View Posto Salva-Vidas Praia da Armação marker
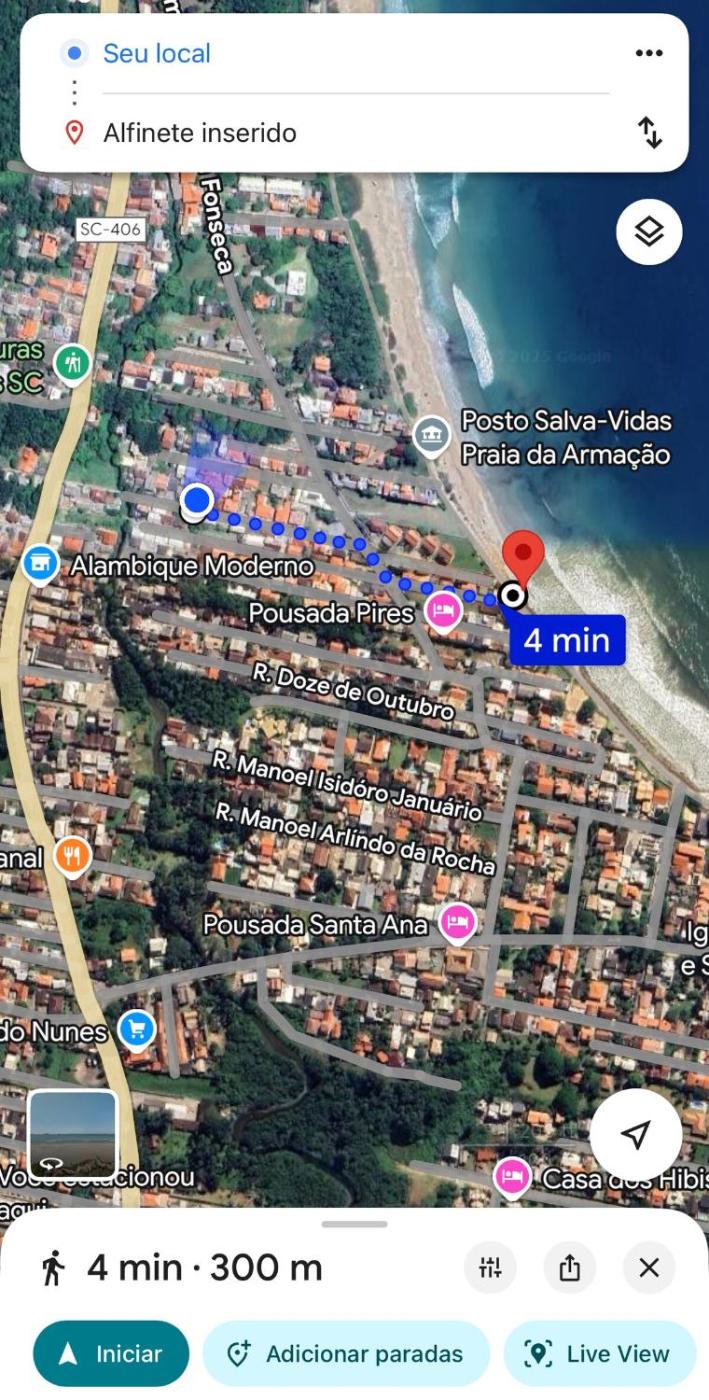Screen dimensions: 709x1400 [431, 436]
